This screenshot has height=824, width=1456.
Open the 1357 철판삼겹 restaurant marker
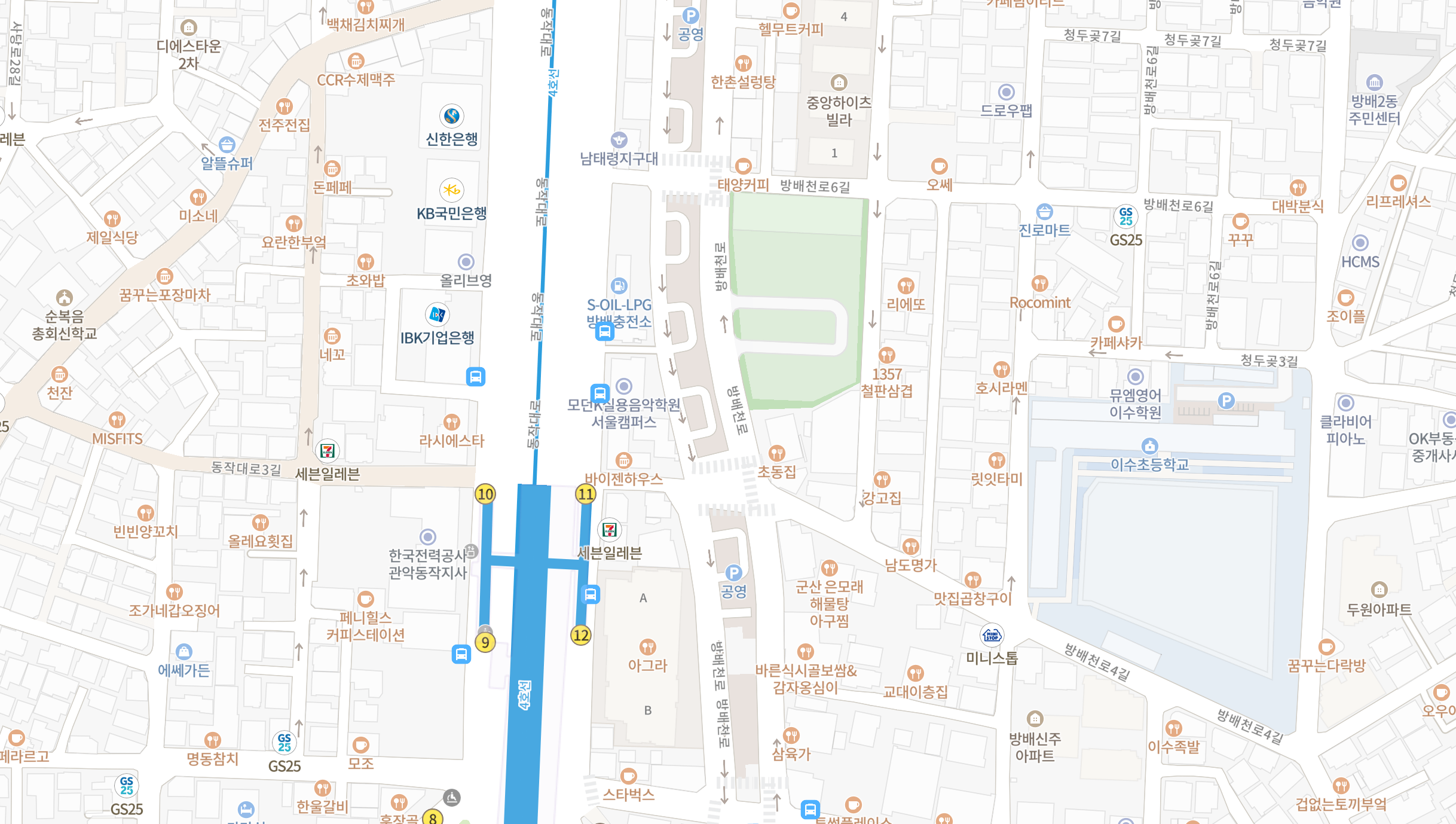coord(887,355)
